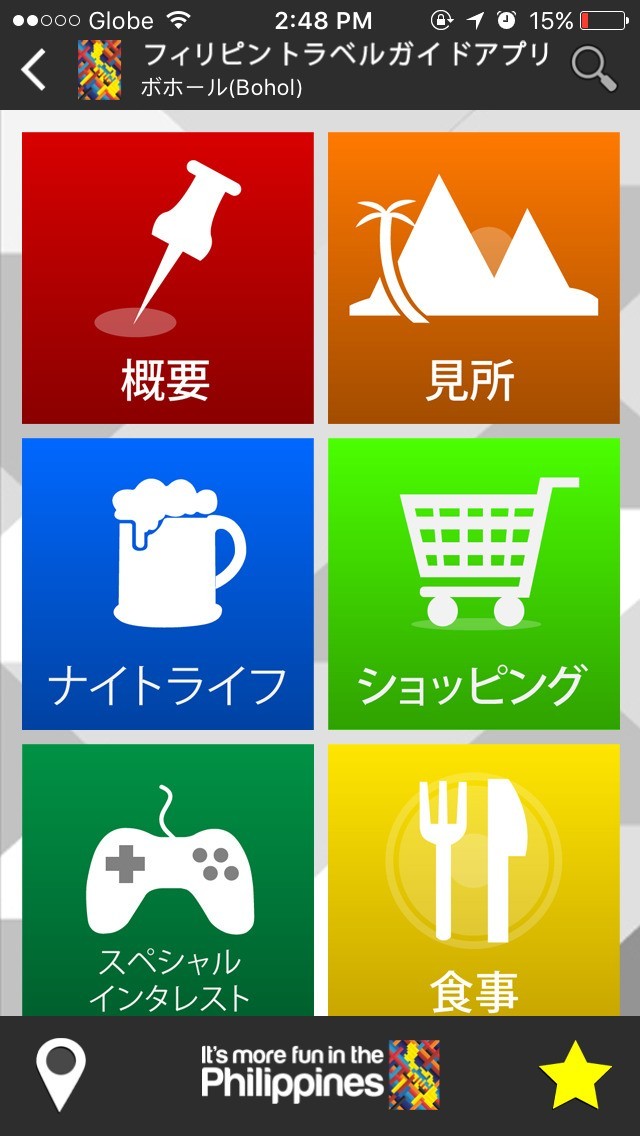Go back using the top-left arrow
Viewport: 640px width, 1136px height.
click(x=34, y=69)
